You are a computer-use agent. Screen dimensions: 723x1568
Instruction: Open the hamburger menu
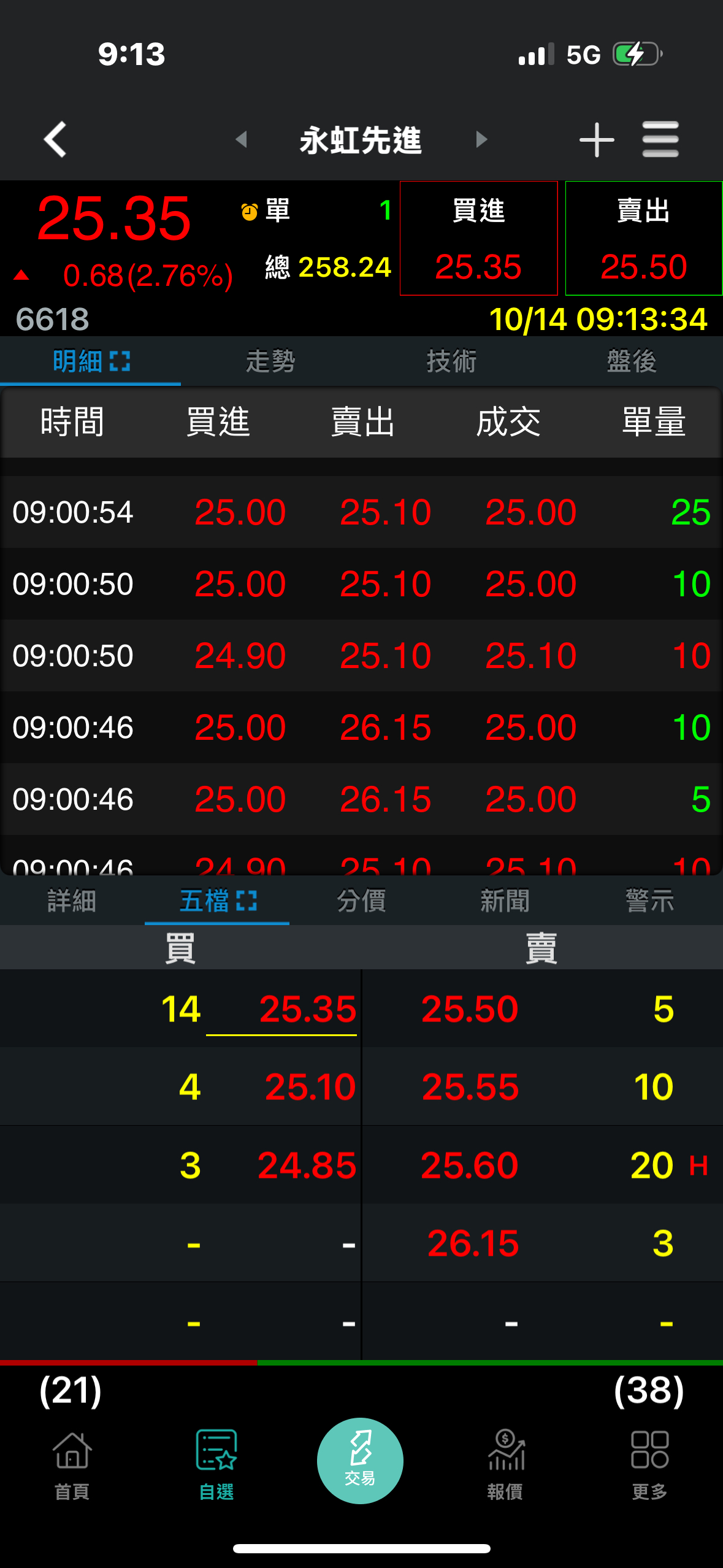click(x=660, y=139)
